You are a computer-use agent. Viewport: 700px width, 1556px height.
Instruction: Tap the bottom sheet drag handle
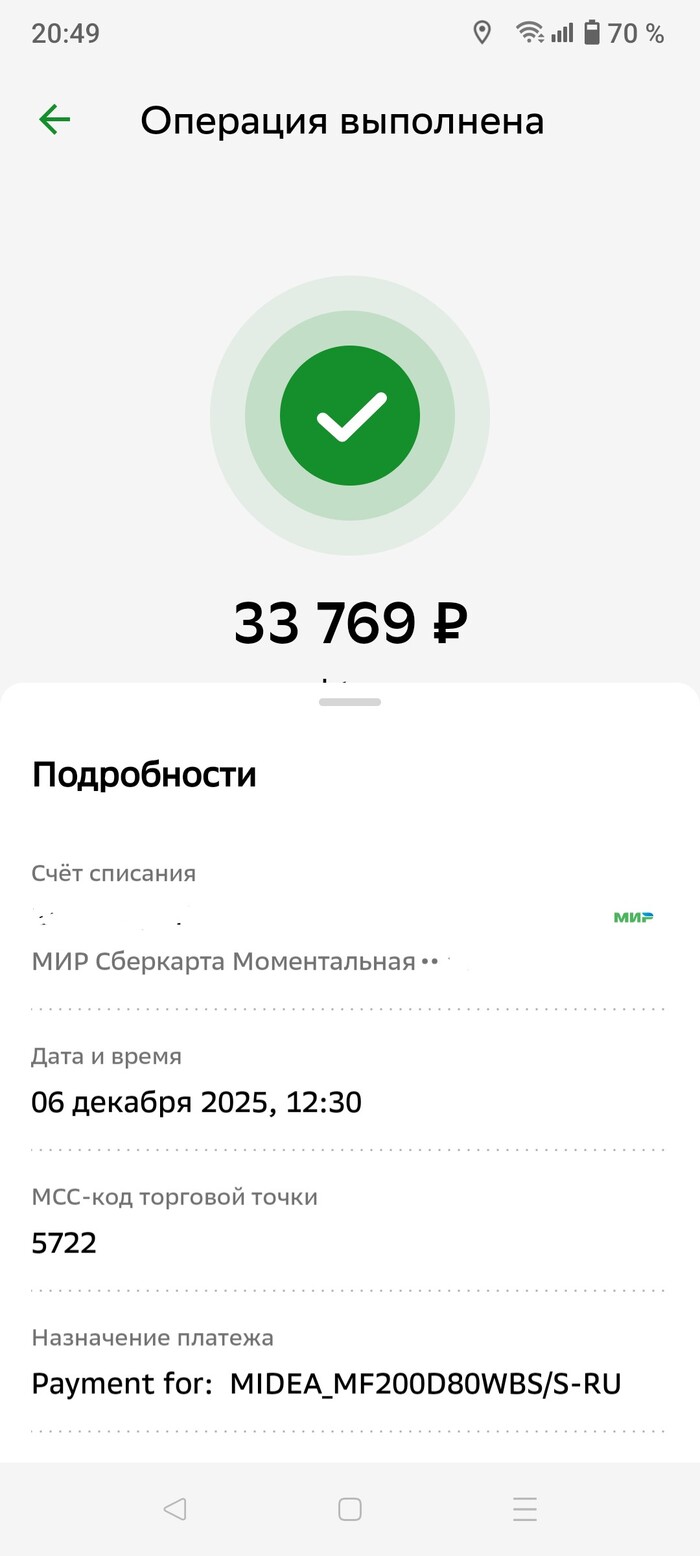point(350,702)
